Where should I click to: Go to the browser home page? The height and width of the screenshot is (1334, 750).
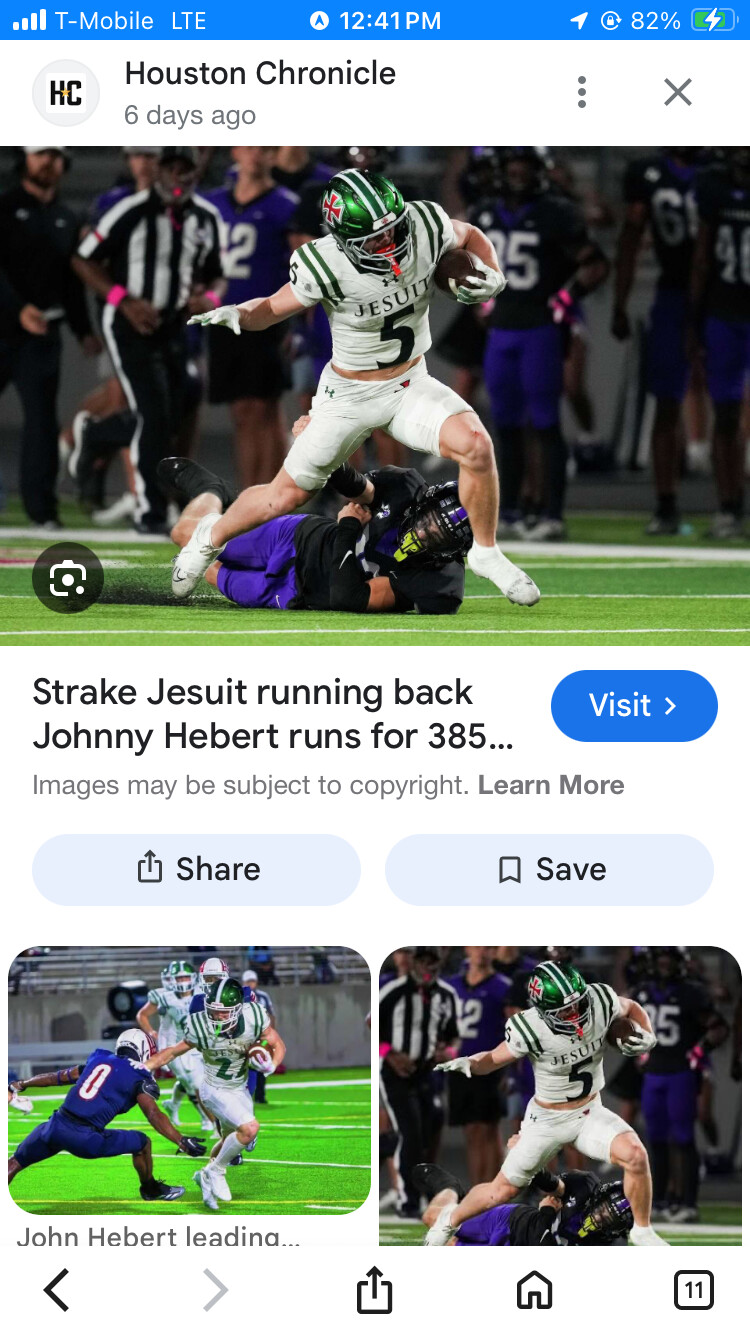tap(534, 1291)
